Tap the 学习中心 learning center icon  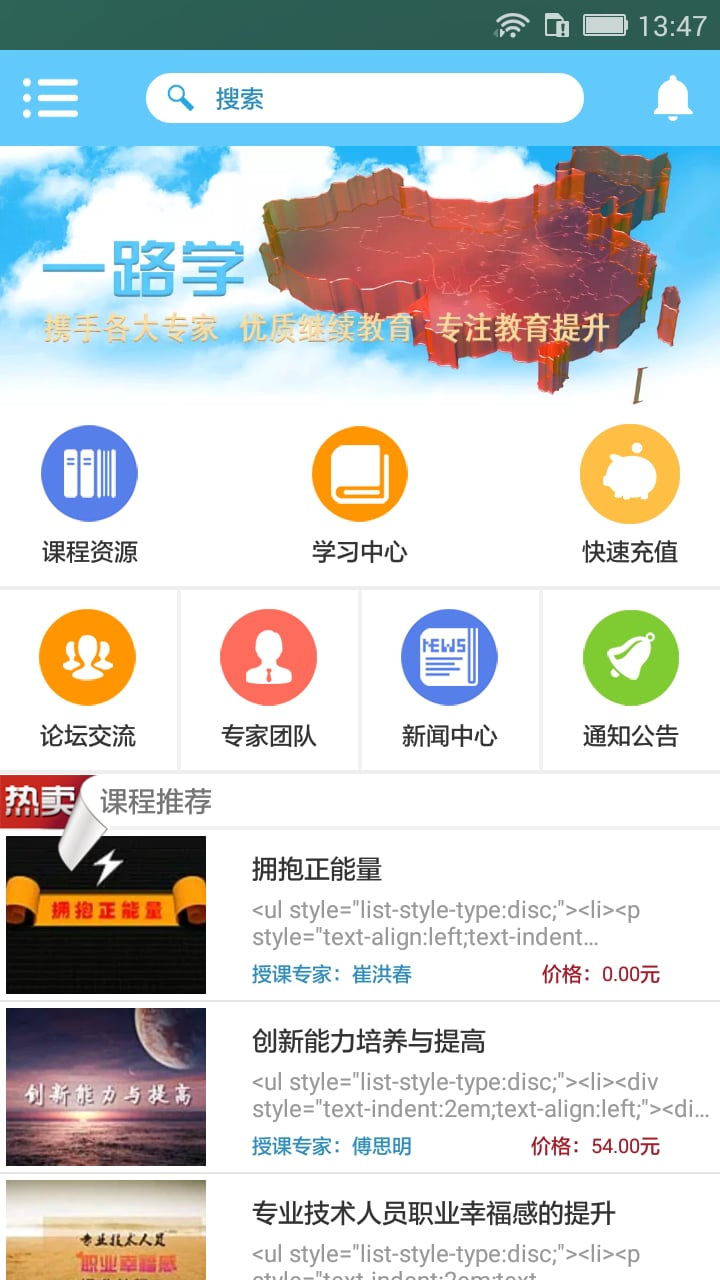(360, 473)
